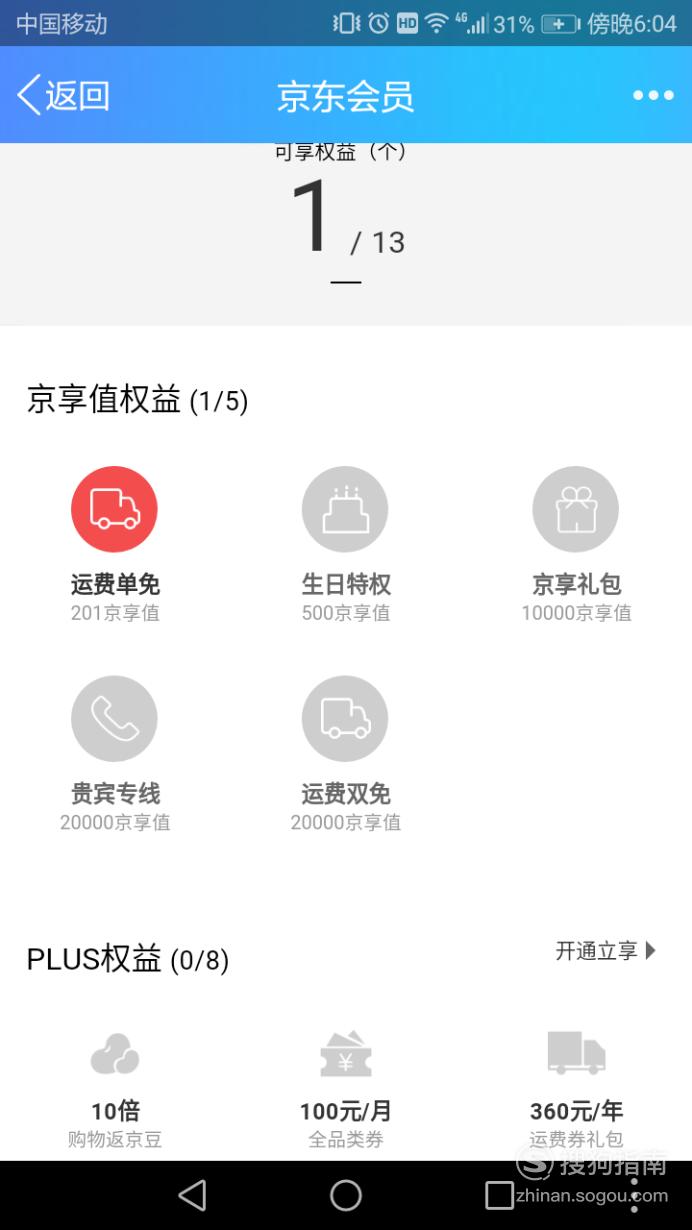The height and width of the screenshot is (1230, 692).
Task: Open the 运费双免 benefit
Action: tap(345, 755)
